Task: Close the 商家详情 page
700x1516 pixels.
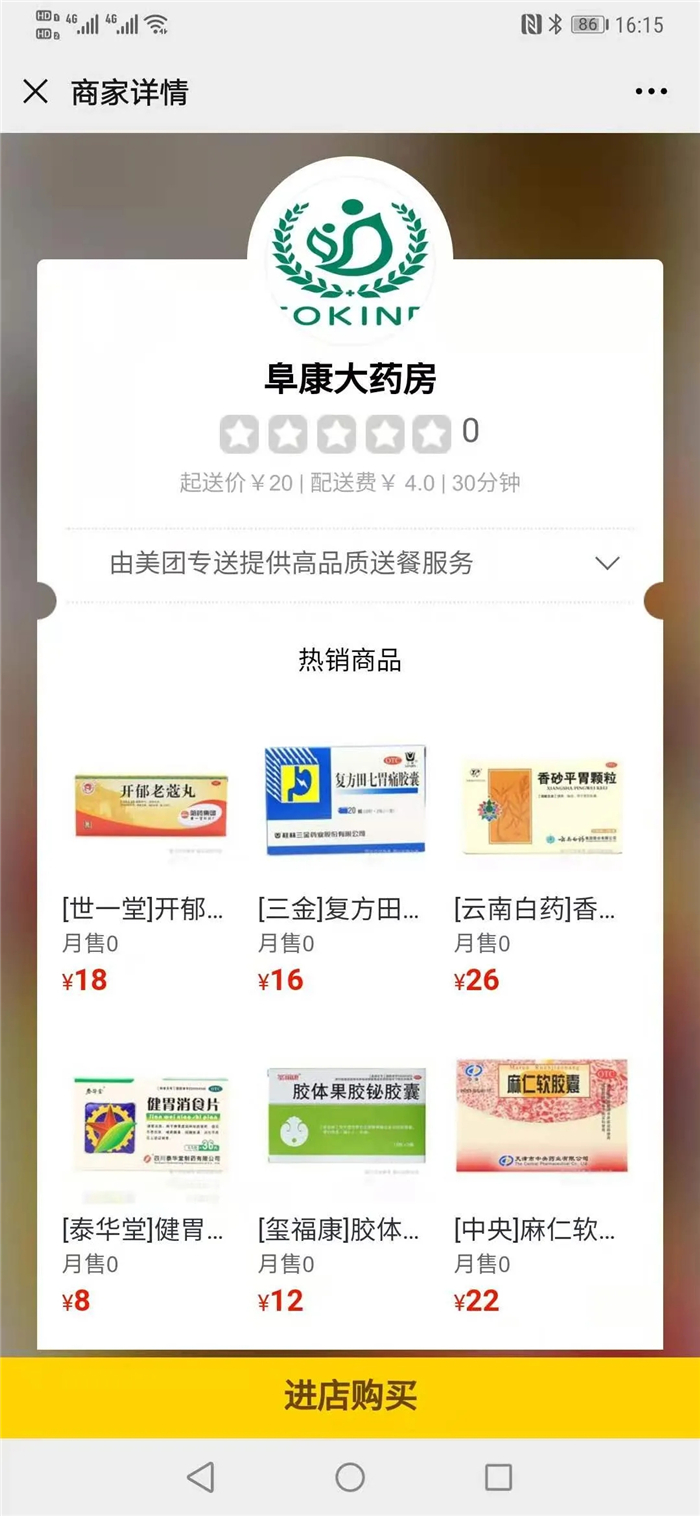Action: 35,92
